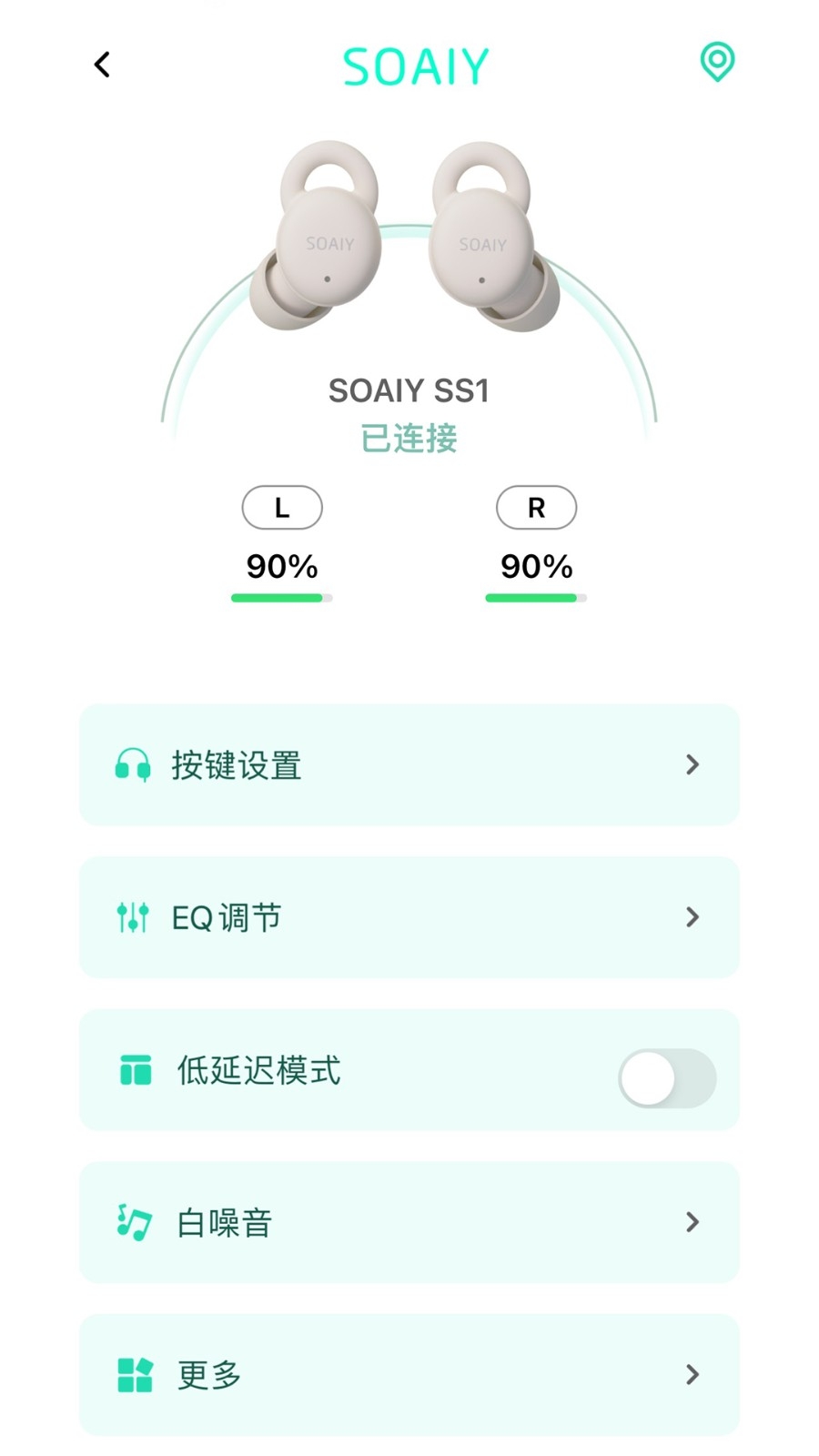Go back using the top-left arrow

(x=102, y=65)
